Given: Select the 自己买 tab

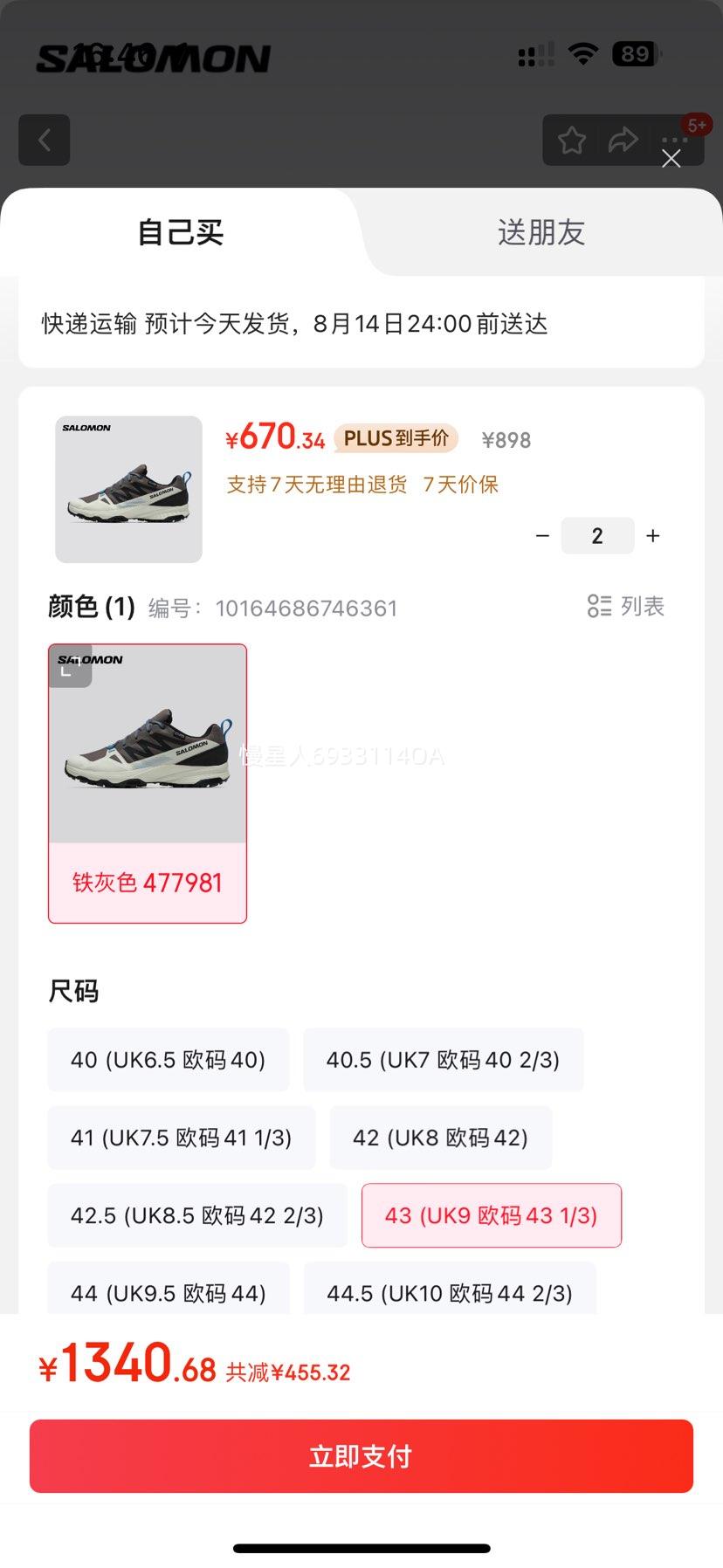Looking at the screenshot, I should [x=181, y=232].
